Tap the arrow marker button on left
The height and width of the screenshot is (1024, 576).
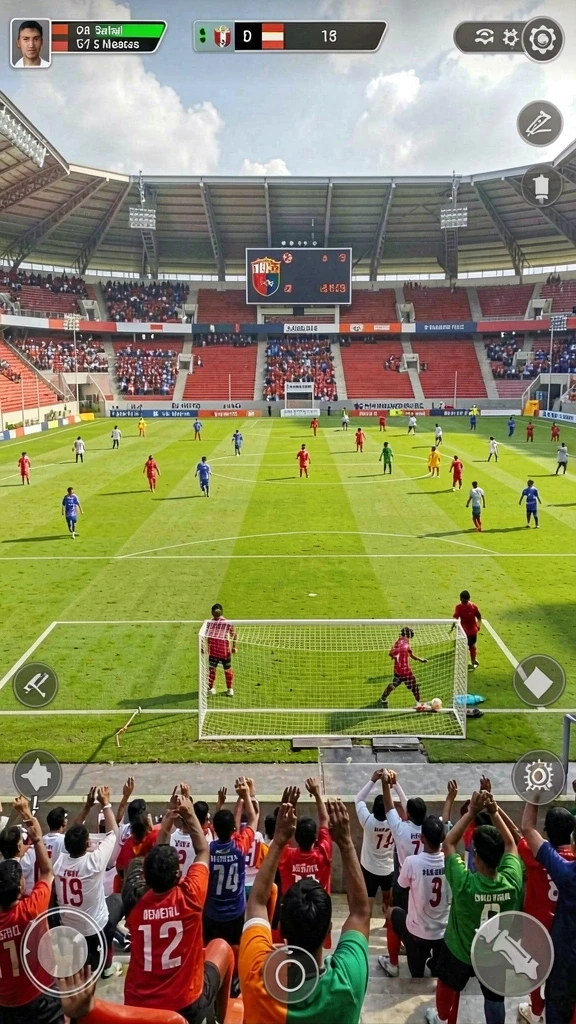pos(37,776)
